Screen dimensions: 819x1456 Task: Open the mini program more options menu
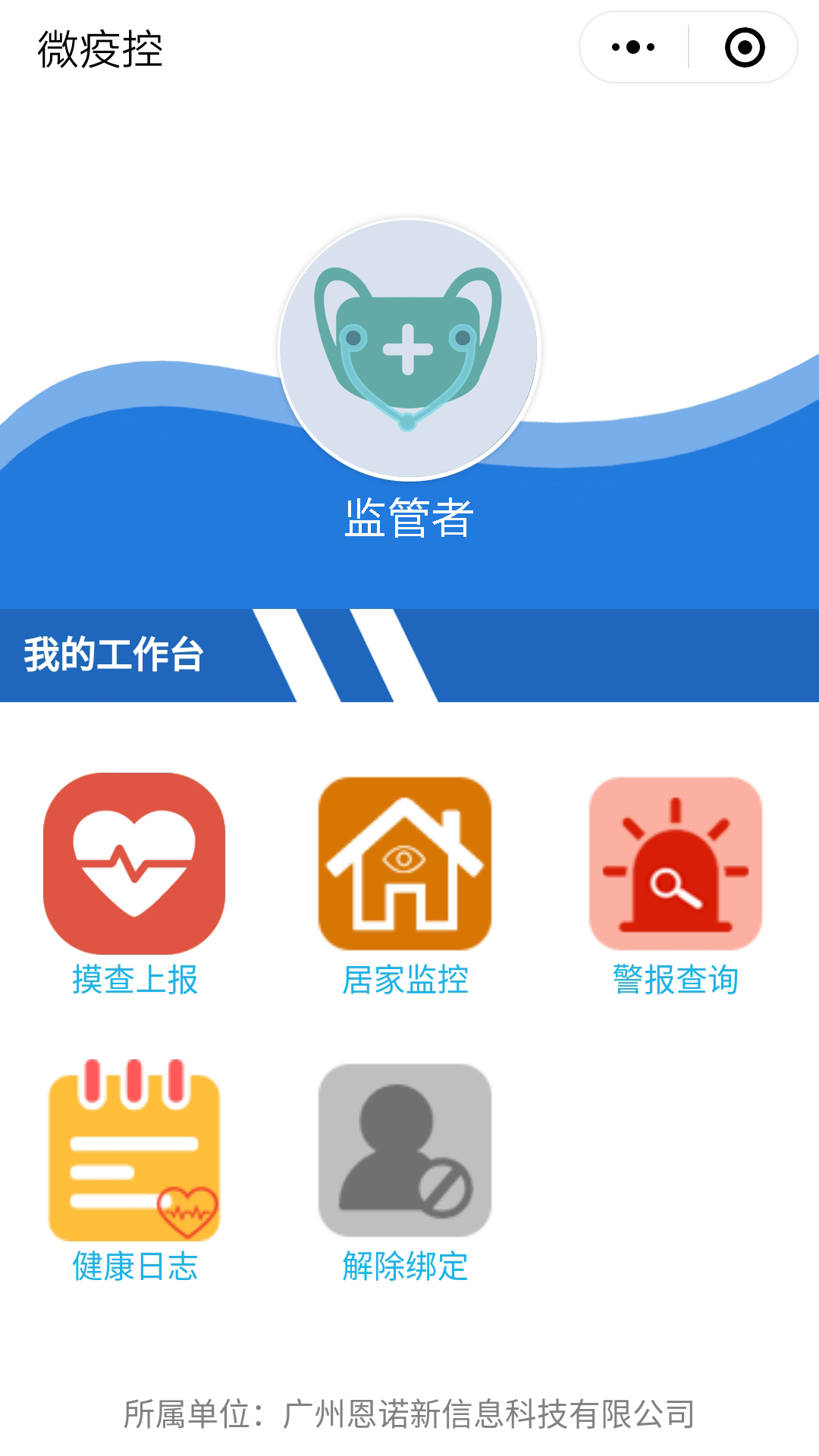[633, 47]
